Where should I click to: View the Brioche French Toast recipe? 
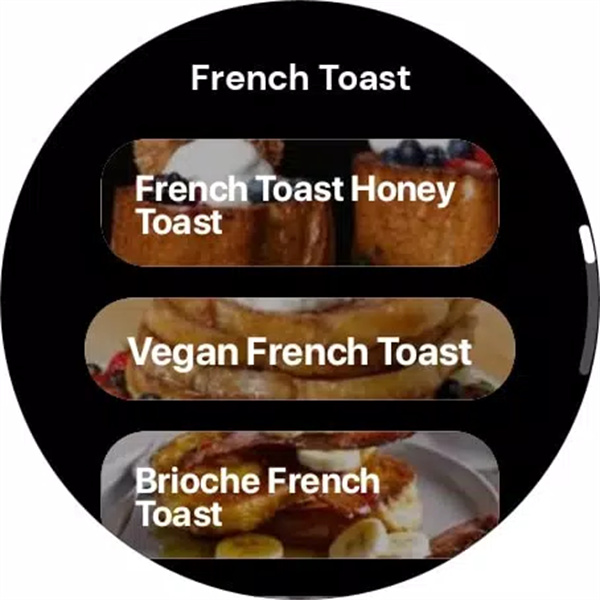coord(300,495)
